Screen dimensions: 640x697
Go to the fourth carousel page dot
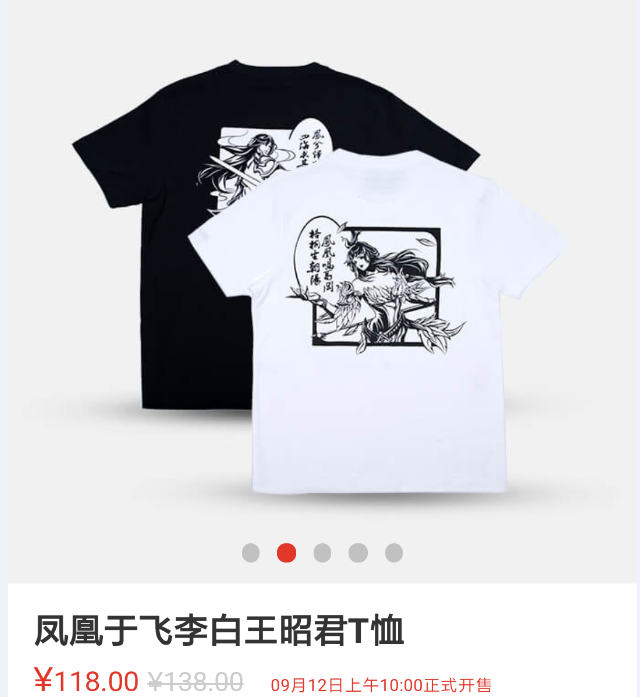pyautogui.click(x=358, y=553)
